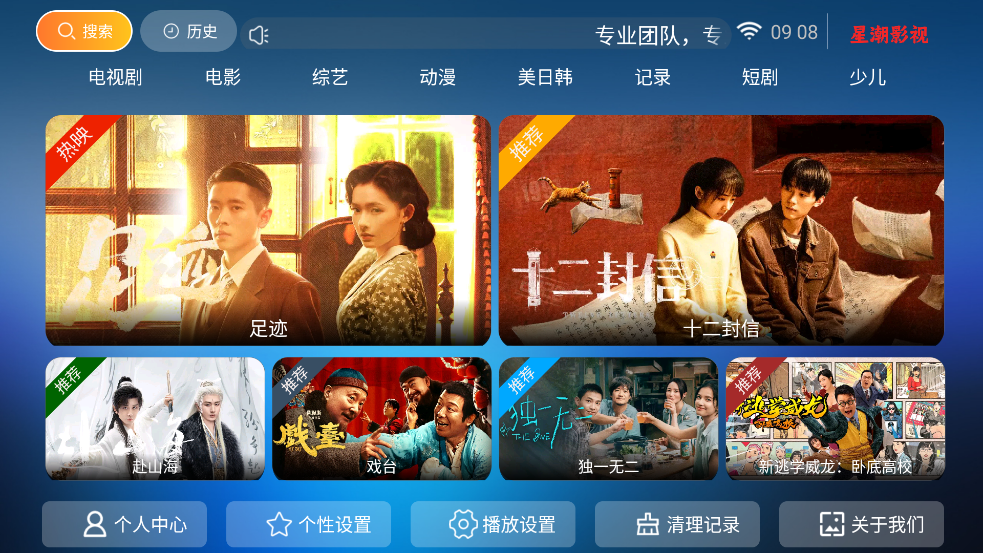Go to the 动漫 tab
983x553 pixels.
pos(438,77)
